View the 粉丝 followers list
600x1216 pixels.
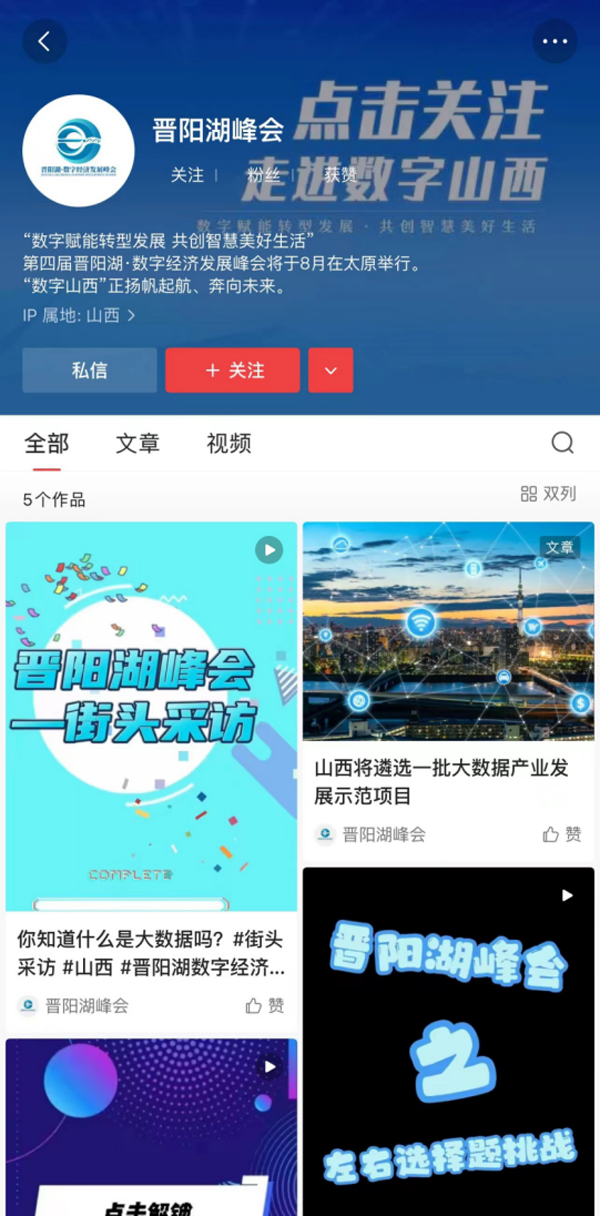pyautogui.click(x=263, y=175)
